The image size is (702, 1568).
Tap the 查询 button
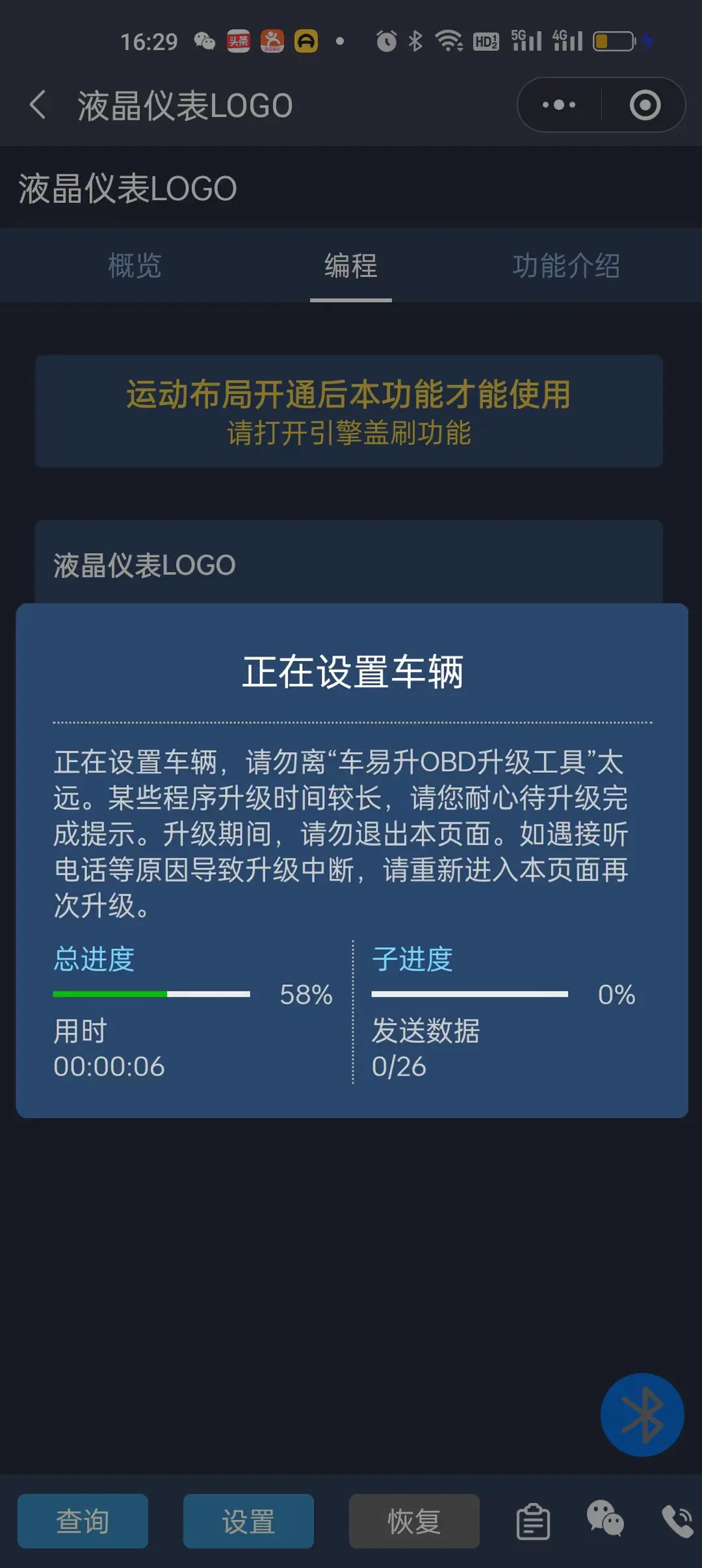coord(83,1521)
